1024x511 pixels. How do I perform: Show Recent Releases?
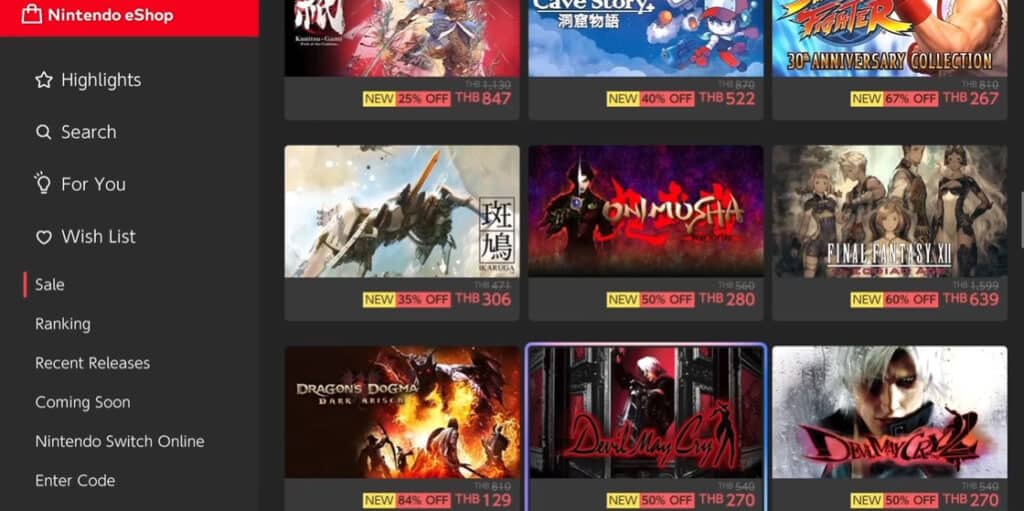pos(92,363)
